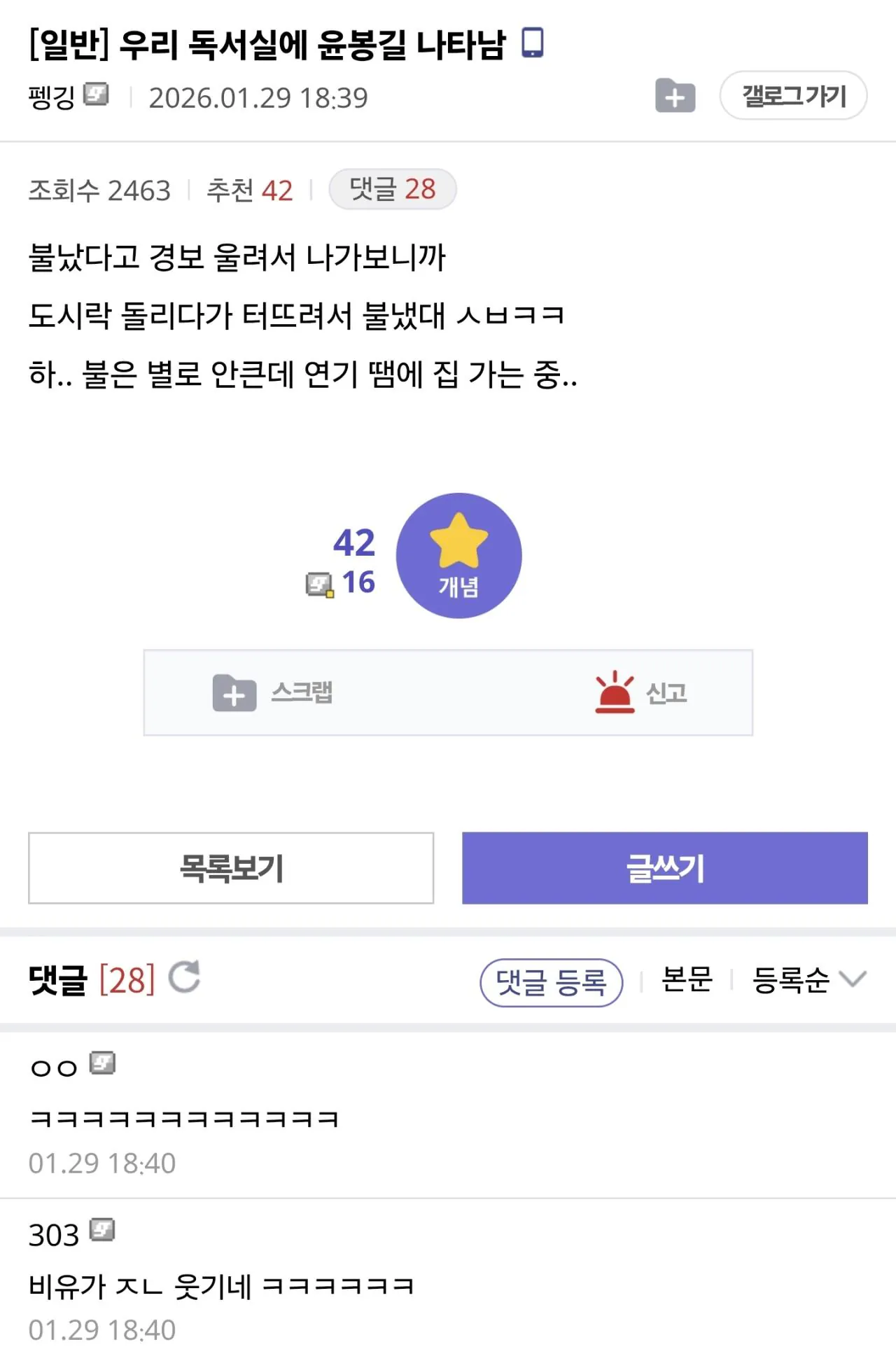The height and width of the screenshot is (1356, 896).
Task: Scrap this post with the 스크랩 button
Action: [273, 692]
